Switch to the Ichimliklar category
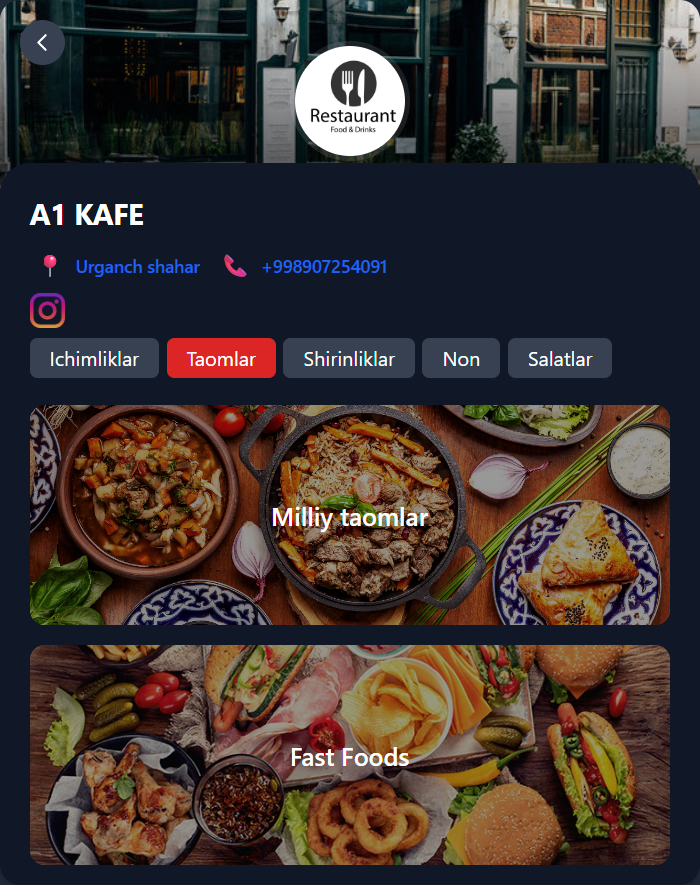Screen dimensions: 700x885 click(x=94, y=359)
